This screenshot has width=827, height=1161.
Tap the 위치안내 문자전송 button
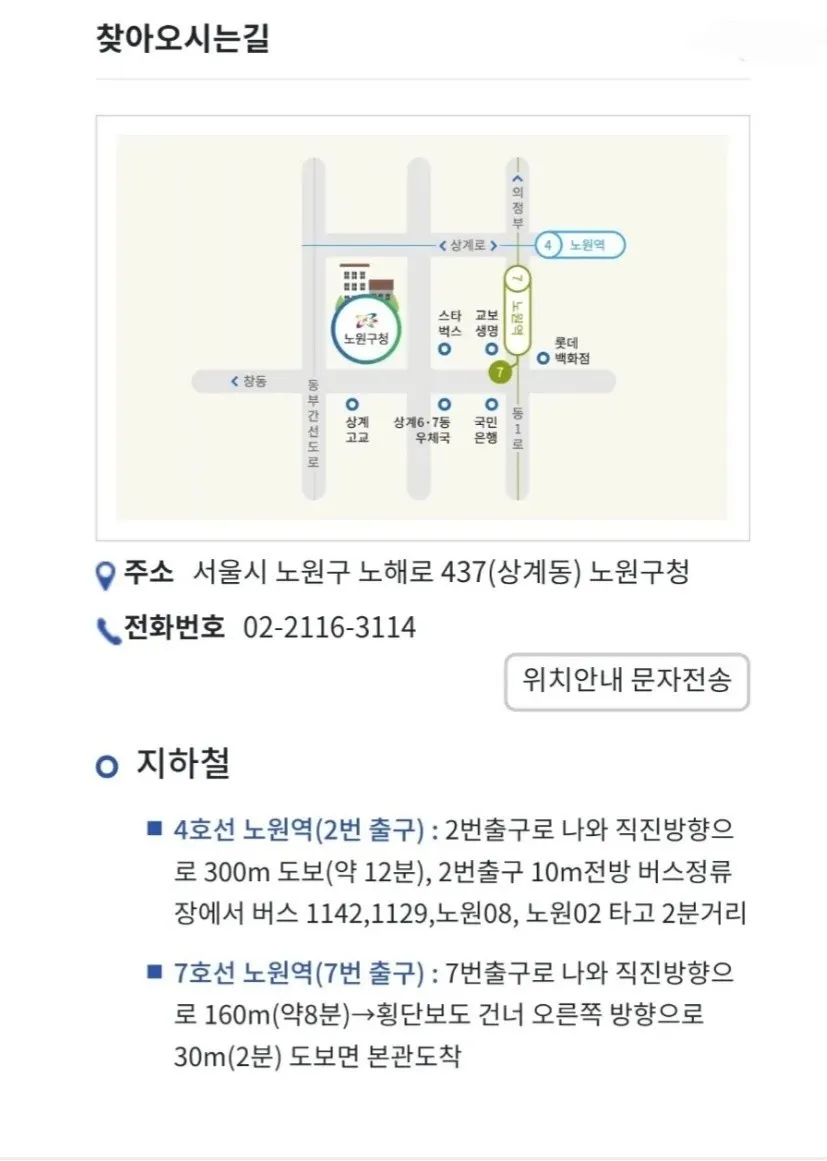[627, 681]
